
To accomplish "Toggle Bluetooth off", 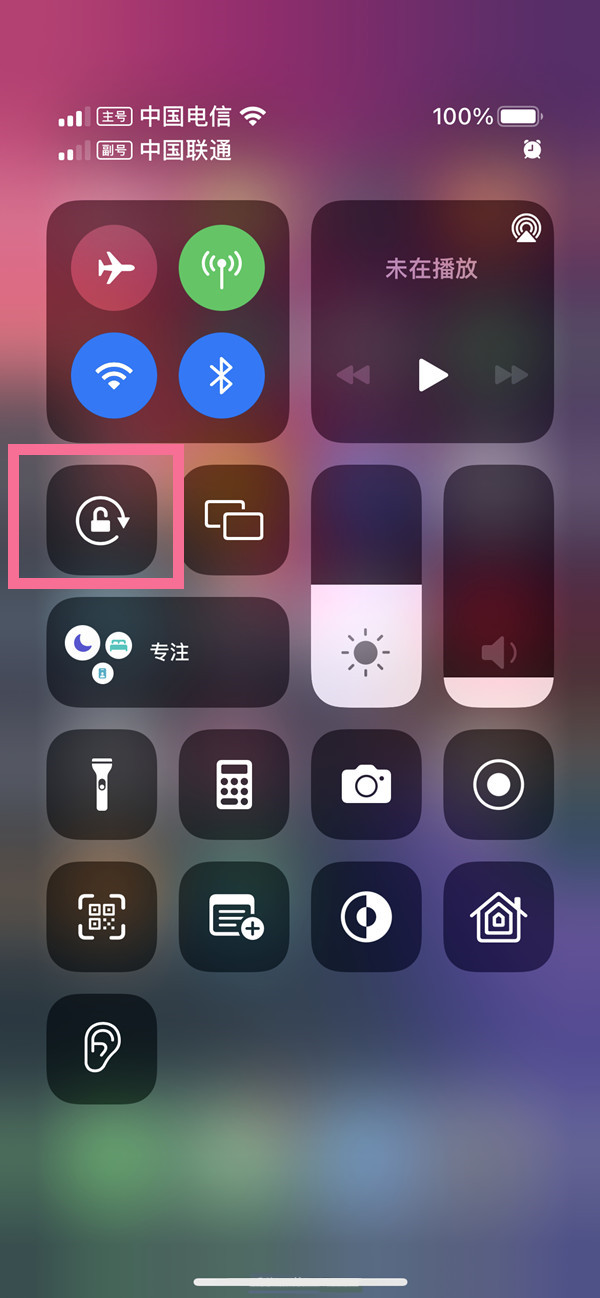I will point(221,375).
